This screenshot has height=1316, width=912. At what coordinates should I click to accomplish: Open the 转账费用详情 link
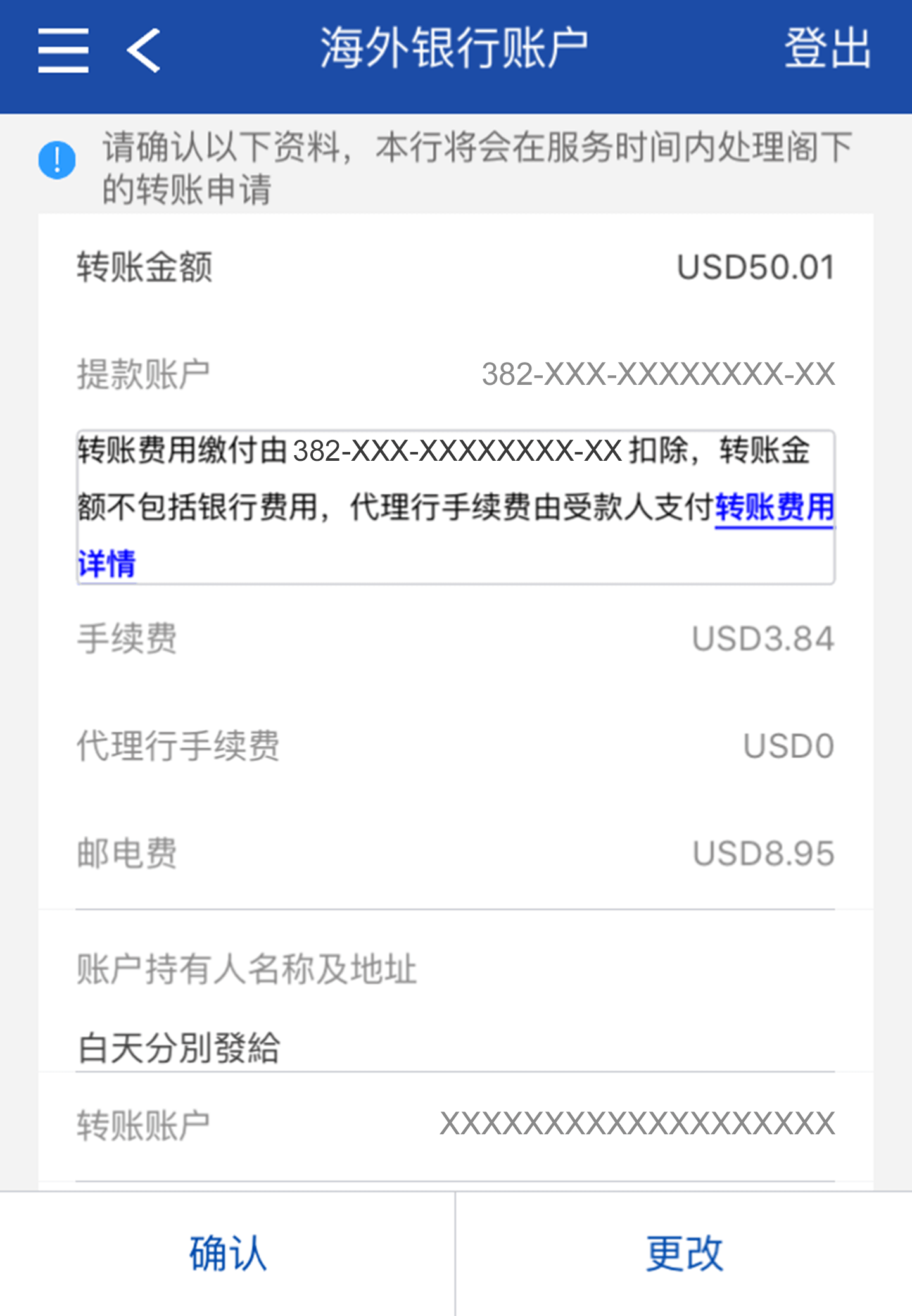(774, 508)
